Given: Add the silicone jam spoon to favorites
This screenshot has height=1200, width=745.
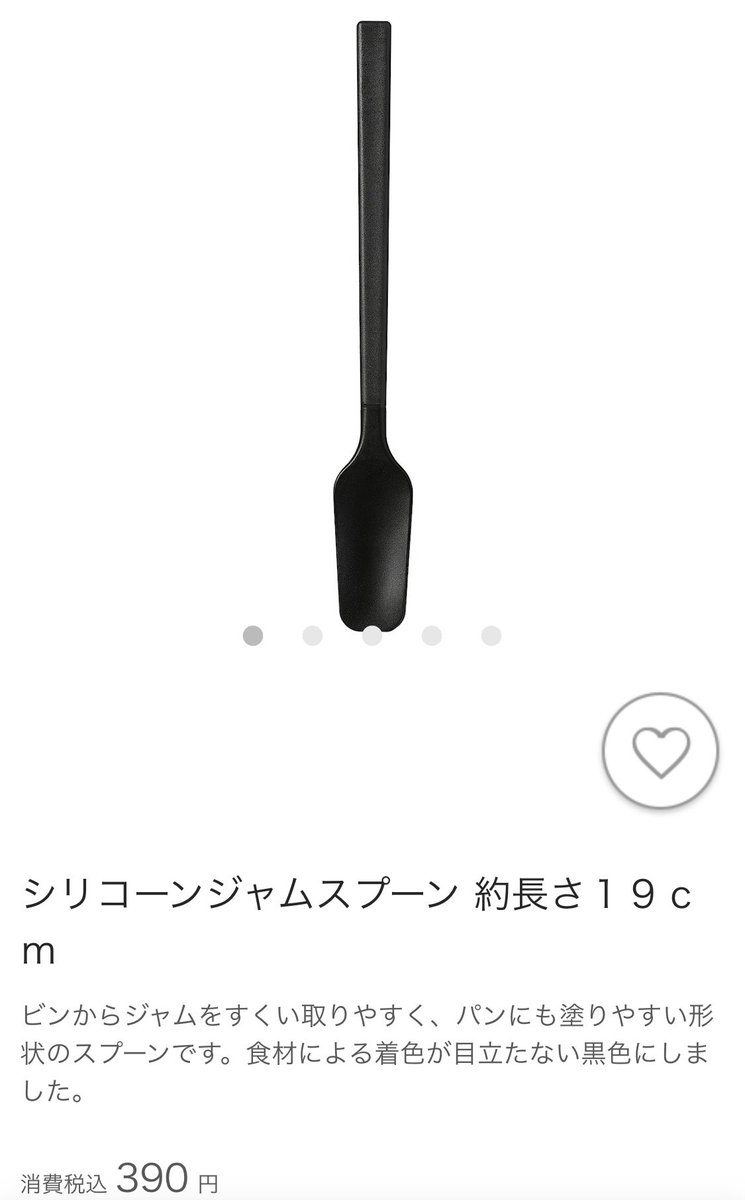Looking at the screenshot, I should pos(661,751).
